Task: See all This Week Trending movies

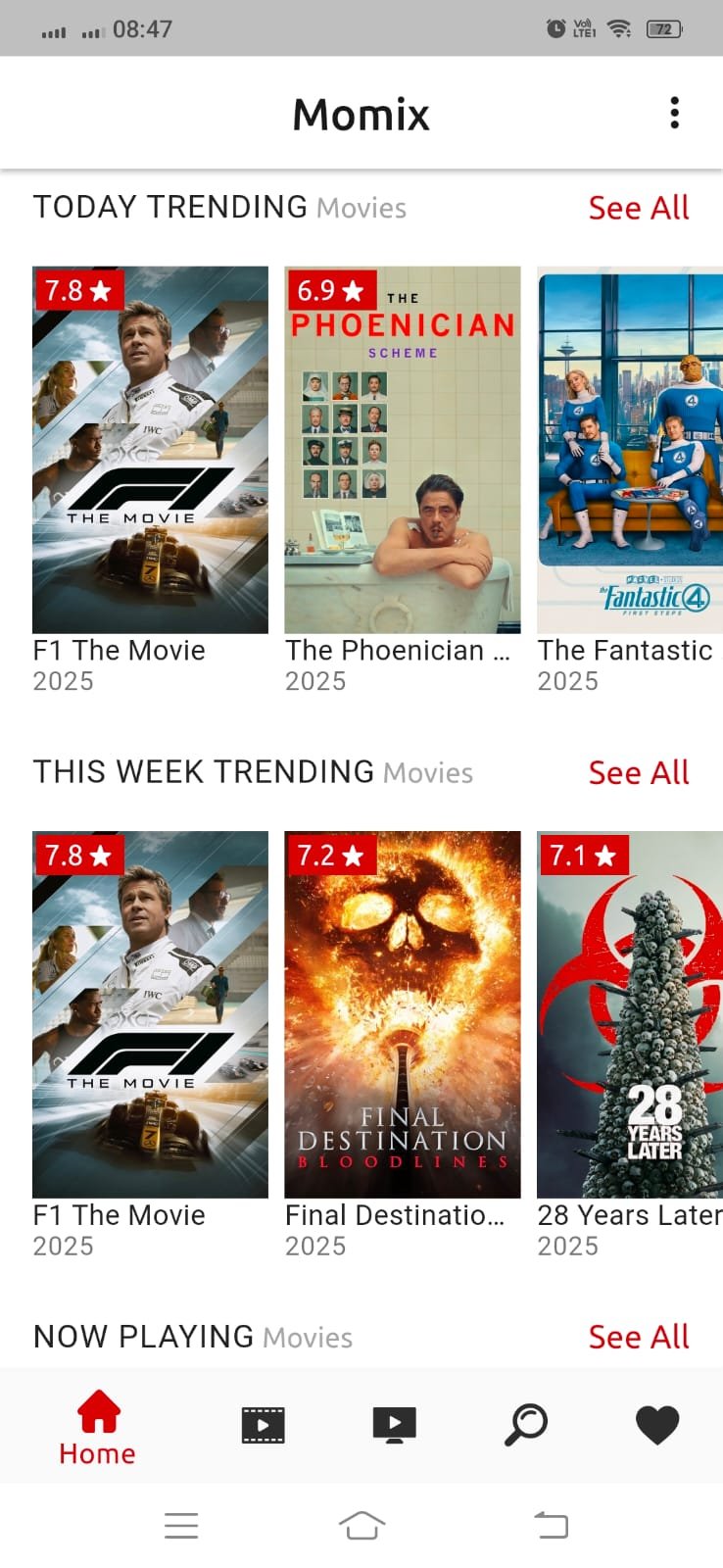Action: point(639,772)
